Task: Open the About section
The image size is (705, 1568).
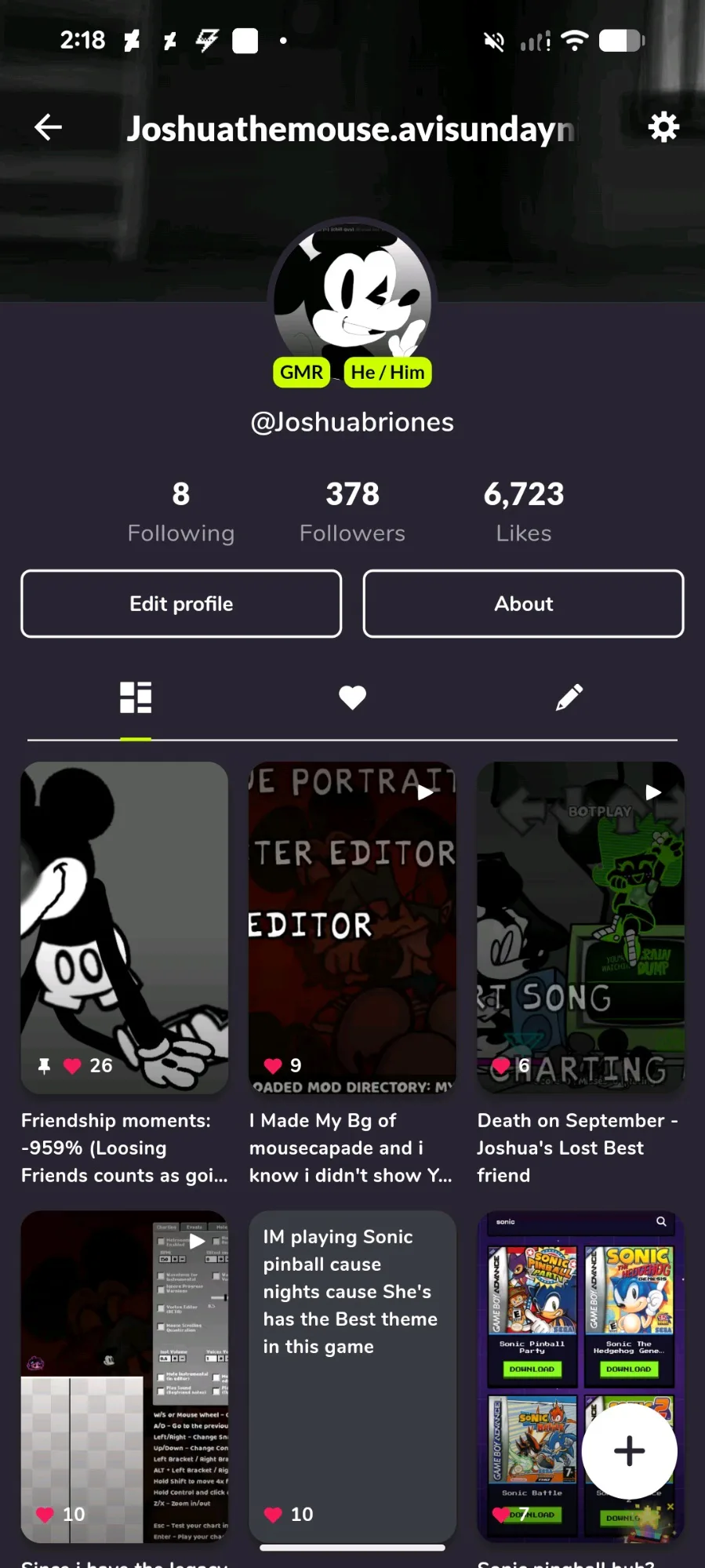Action: click(x=523, y=604)
